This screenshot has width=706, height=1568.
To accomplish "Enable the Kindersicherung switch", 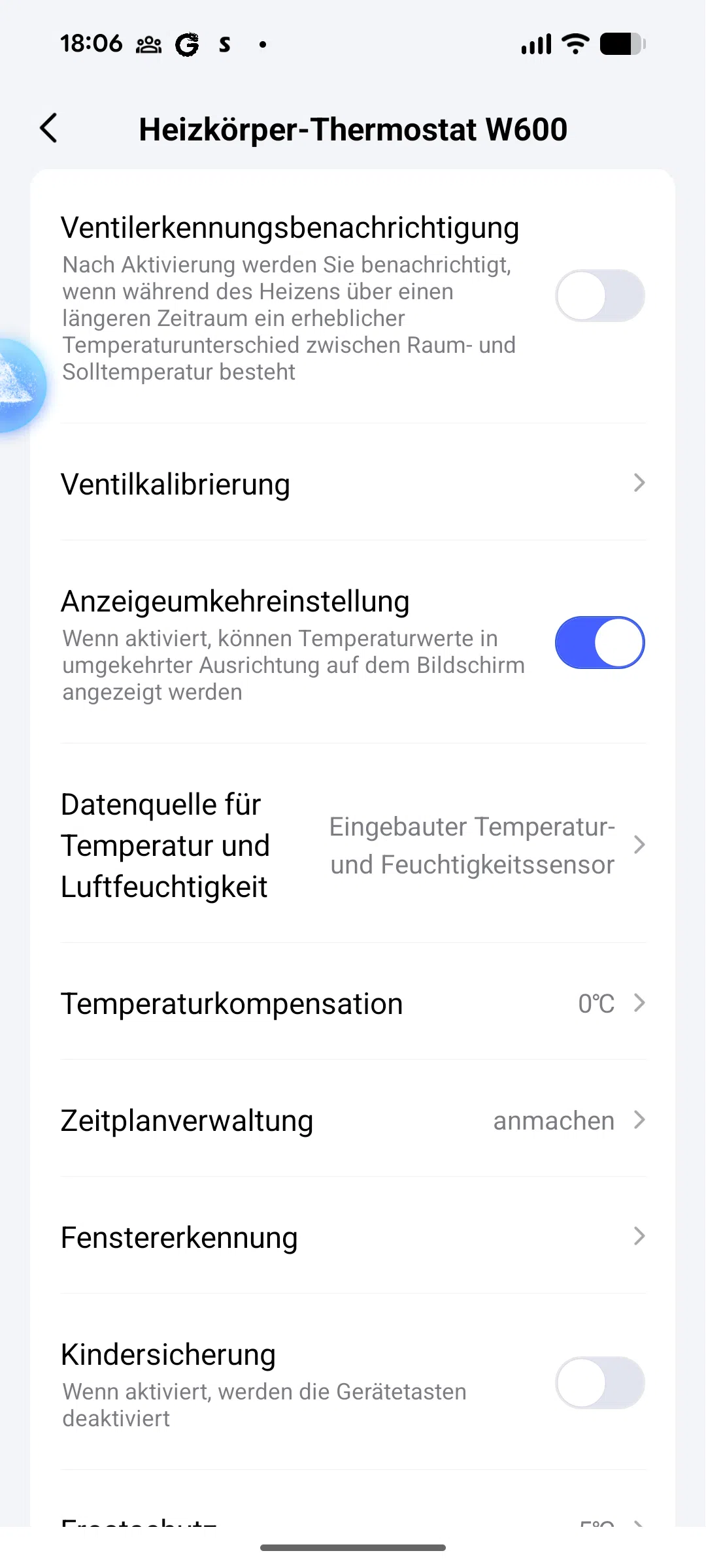I will pos(599,1382).
